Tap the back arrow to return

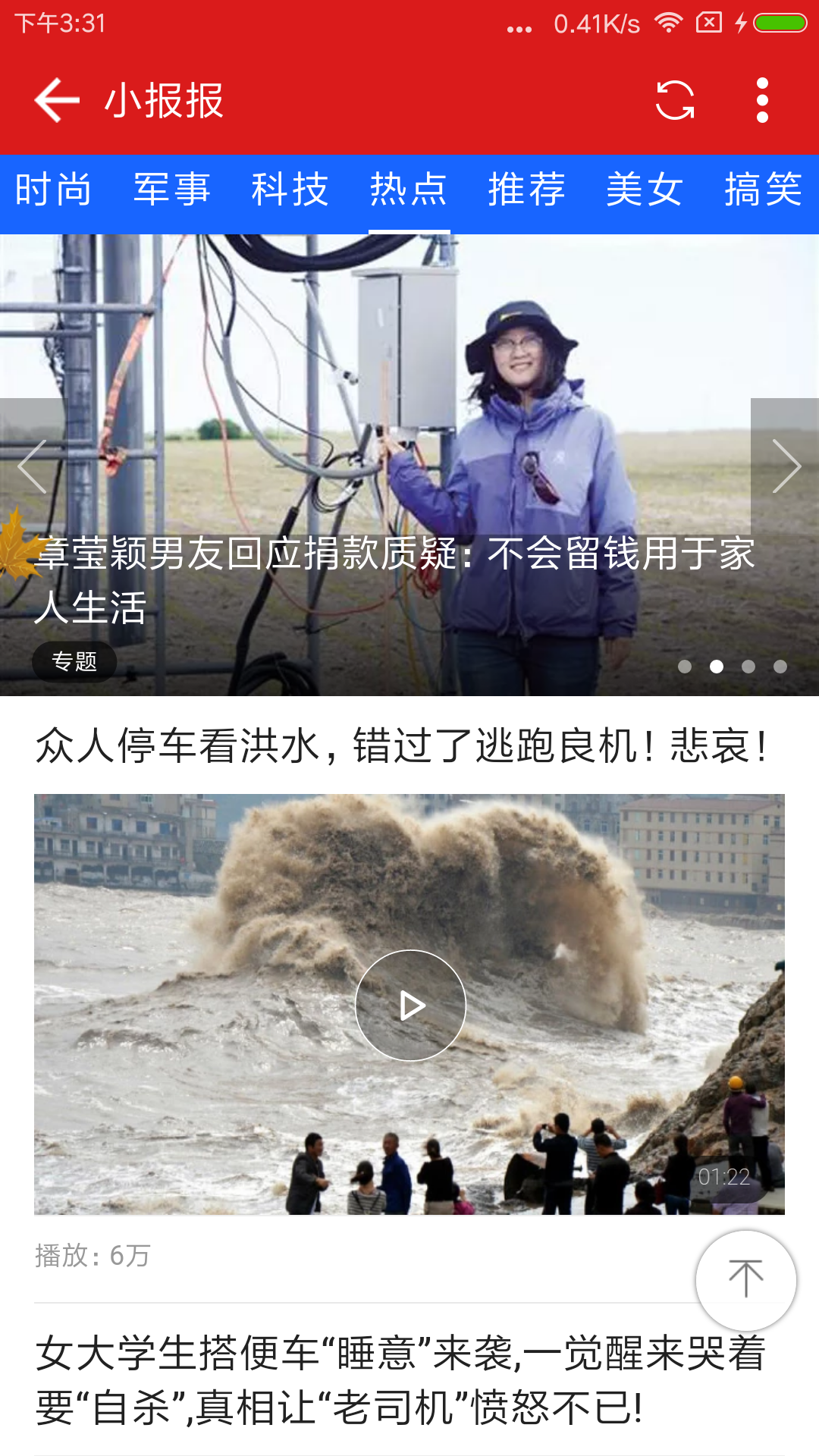(57, 101)
